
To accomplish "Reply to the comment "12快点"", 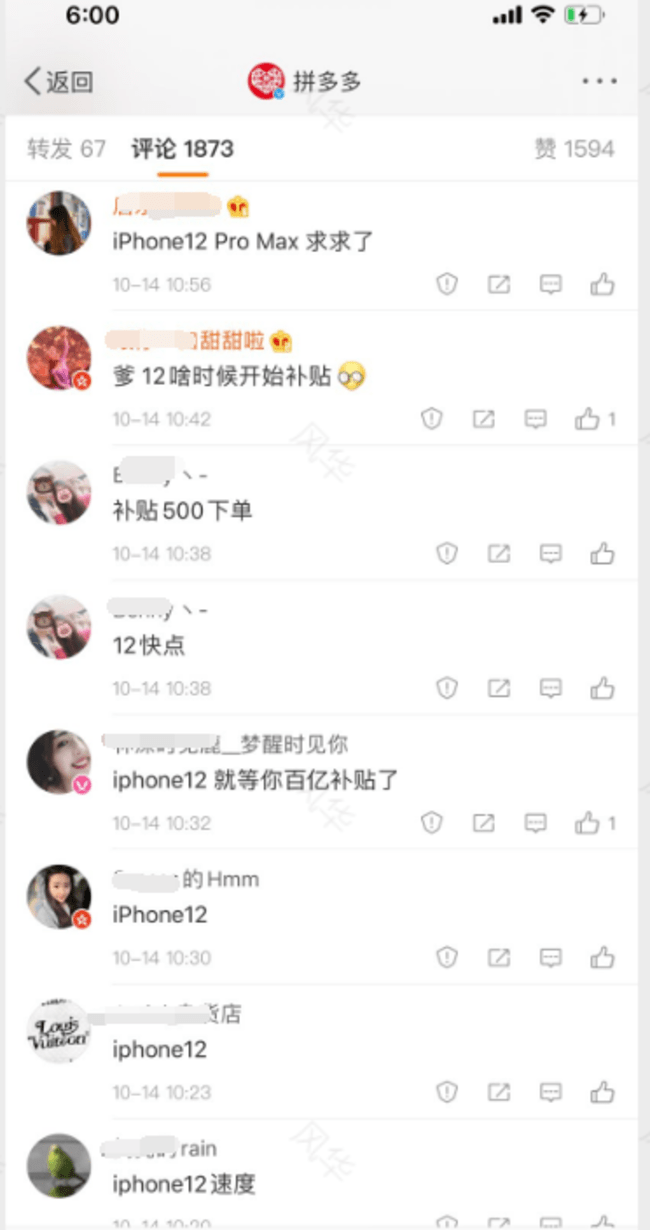I will [x=550, y=688].
